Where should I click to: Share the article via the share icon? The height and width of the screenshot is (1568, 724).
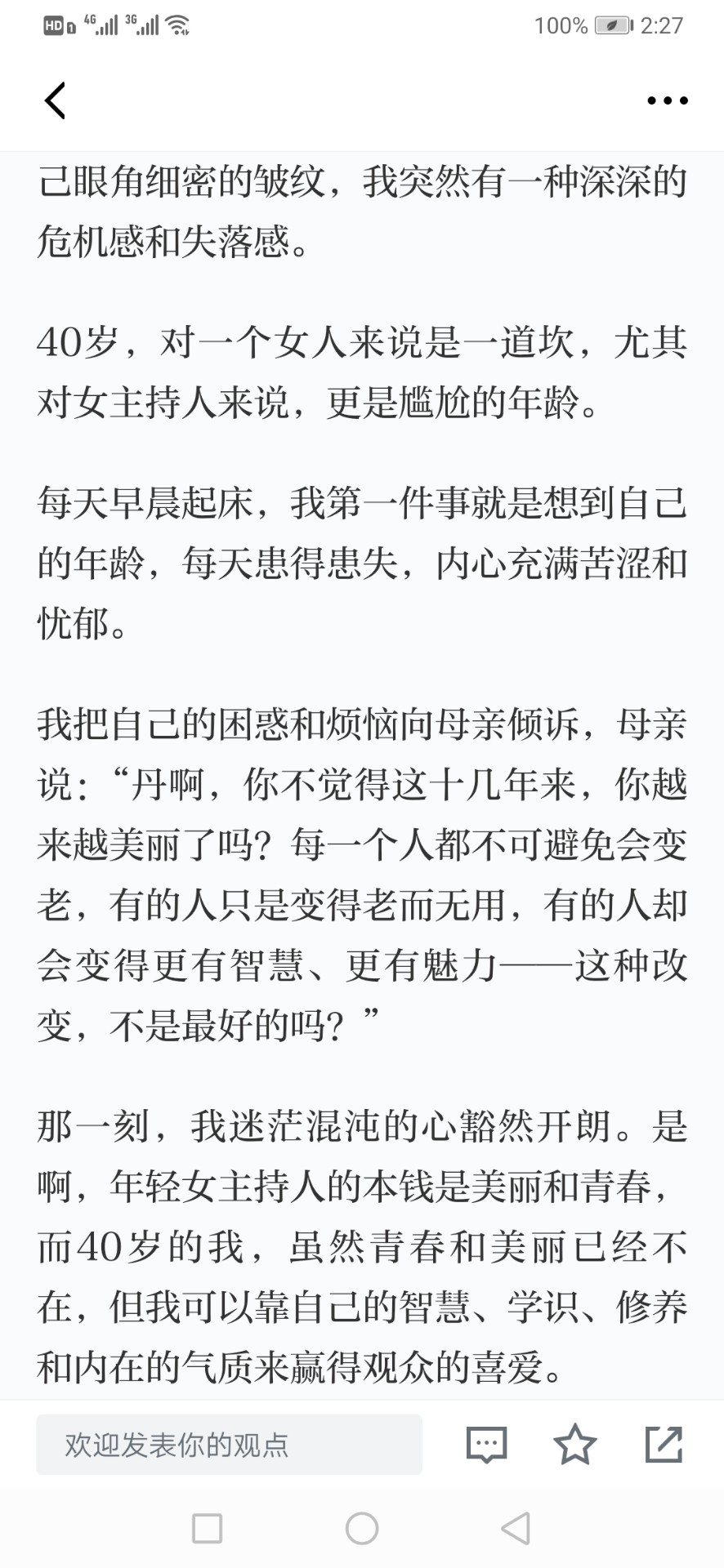pos(664,1444)
